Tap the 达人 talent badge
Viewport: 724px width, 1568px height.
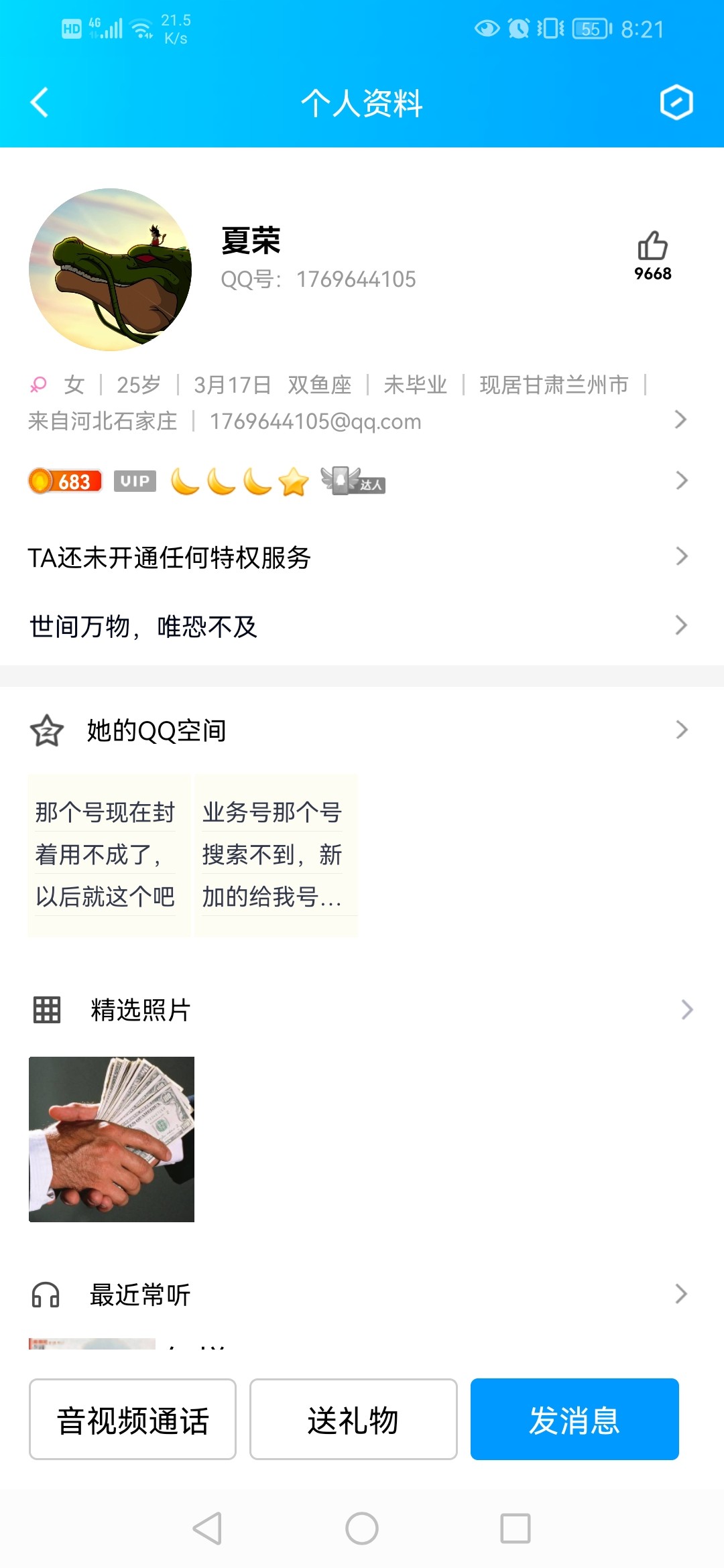coord(352,481)
